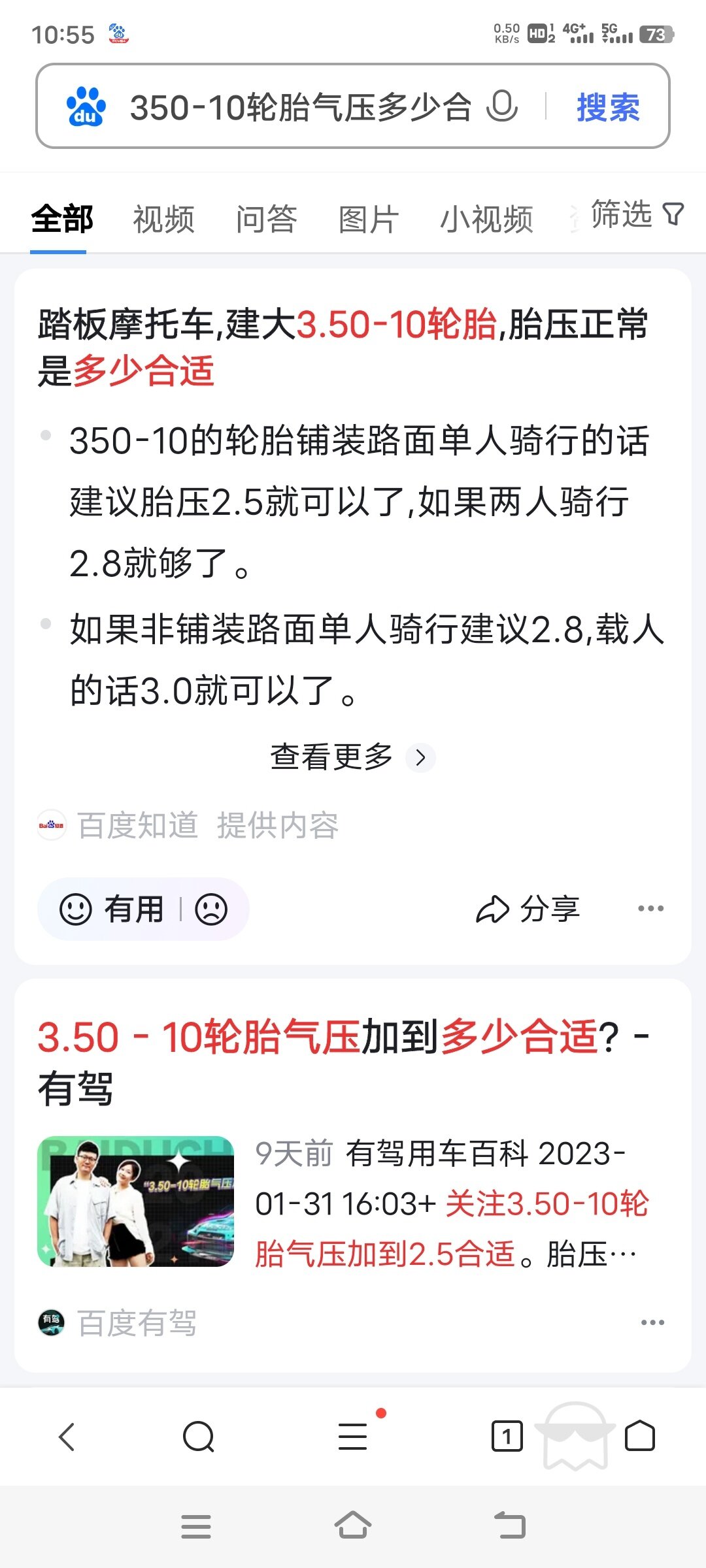Expand 查看更多 to see more

(353, 757)
